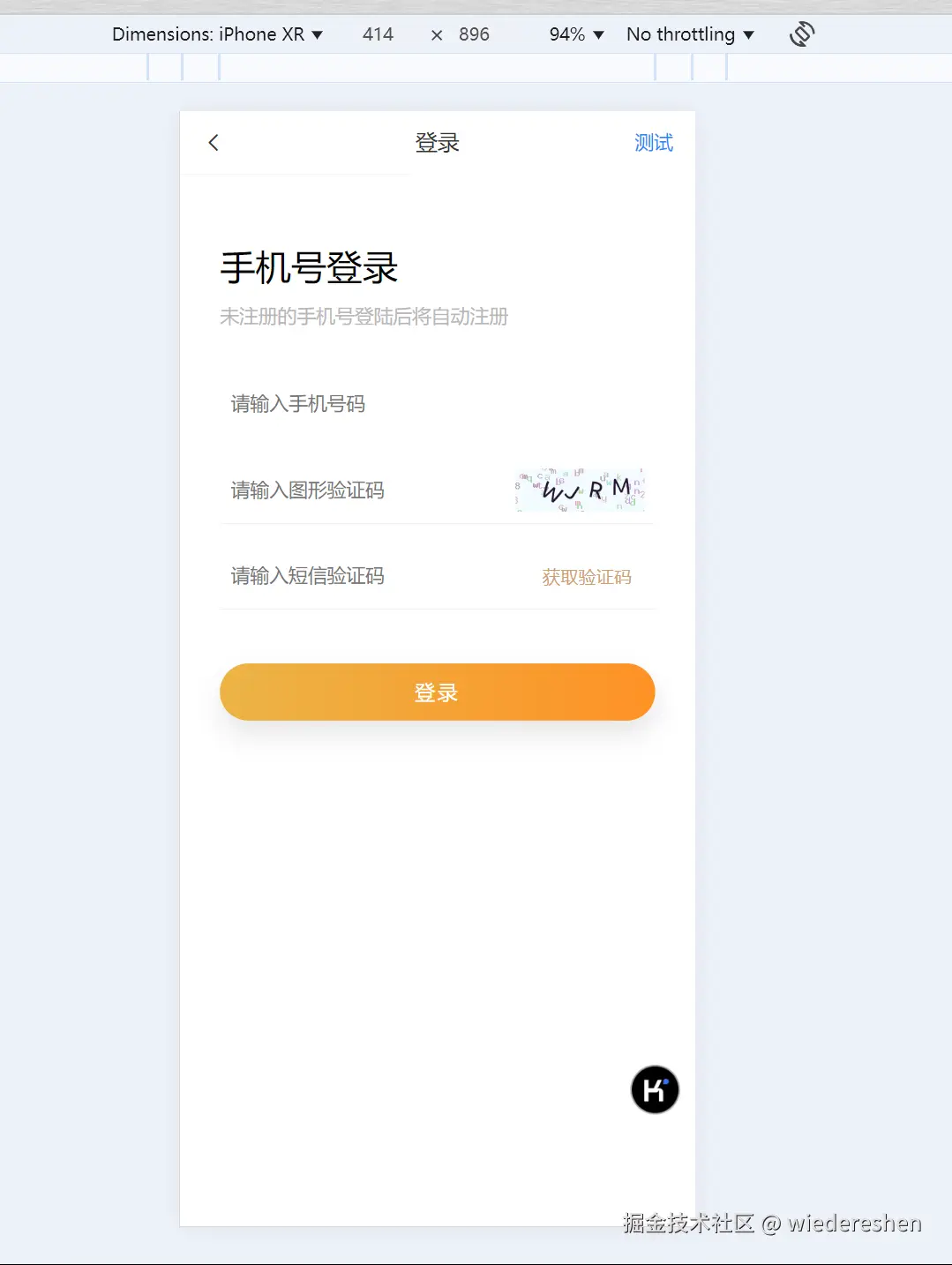The image size is (952, 1265).
Task: Tap 获取验证码 to request SMS code
Action: [x=587, y=577]
